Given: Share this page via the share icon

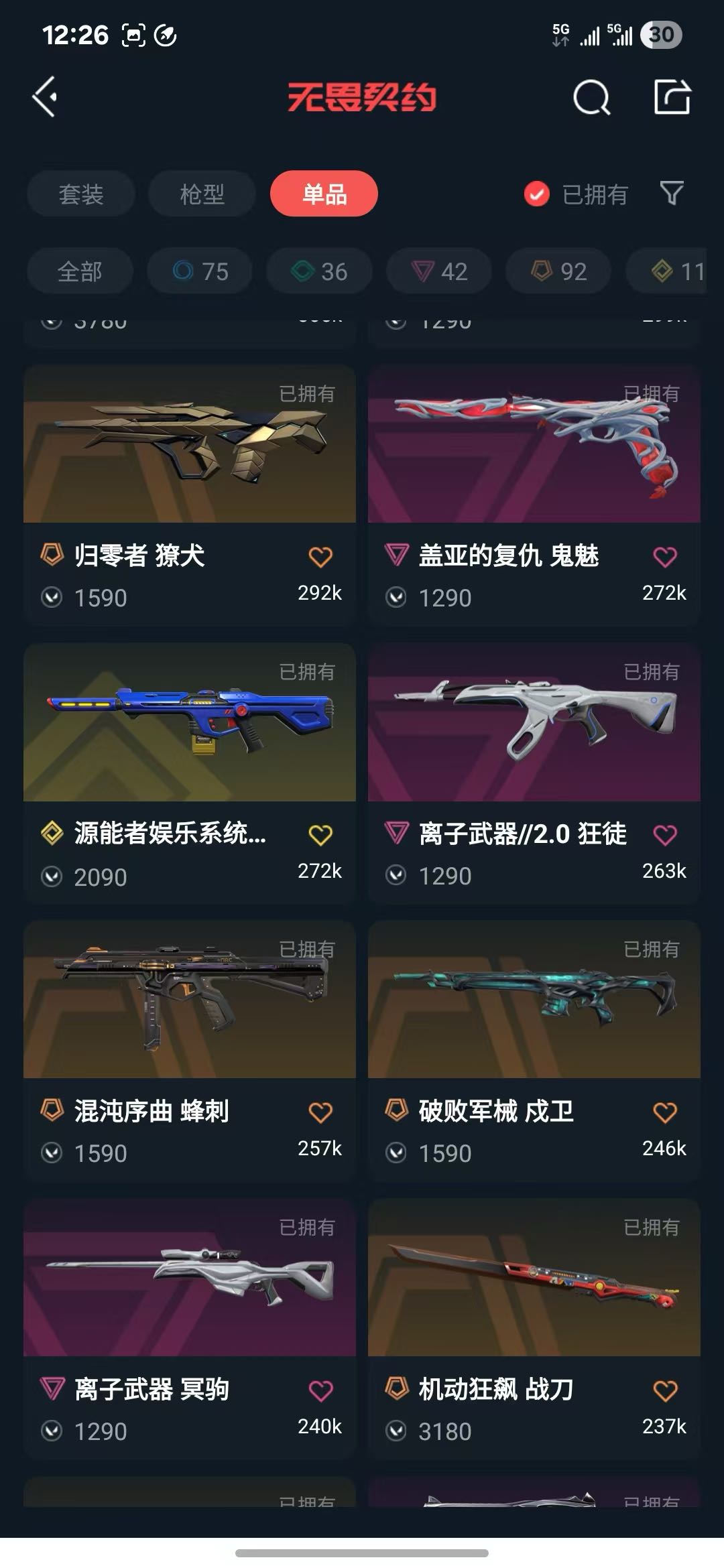Looking at the screenshot, I should (672, 97).
